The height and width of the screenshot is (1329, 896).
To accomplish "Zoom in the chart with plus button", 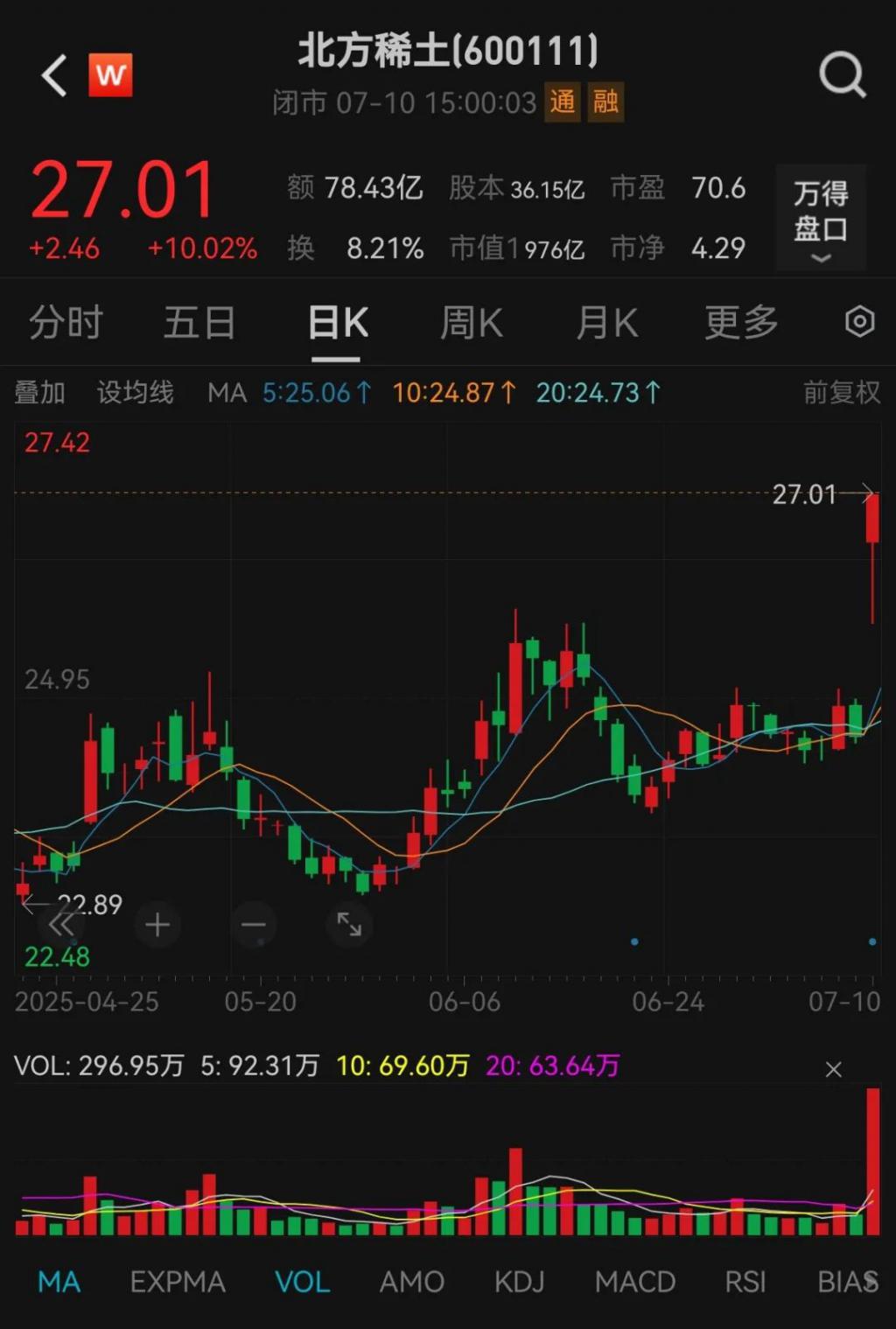I will 157,925.
